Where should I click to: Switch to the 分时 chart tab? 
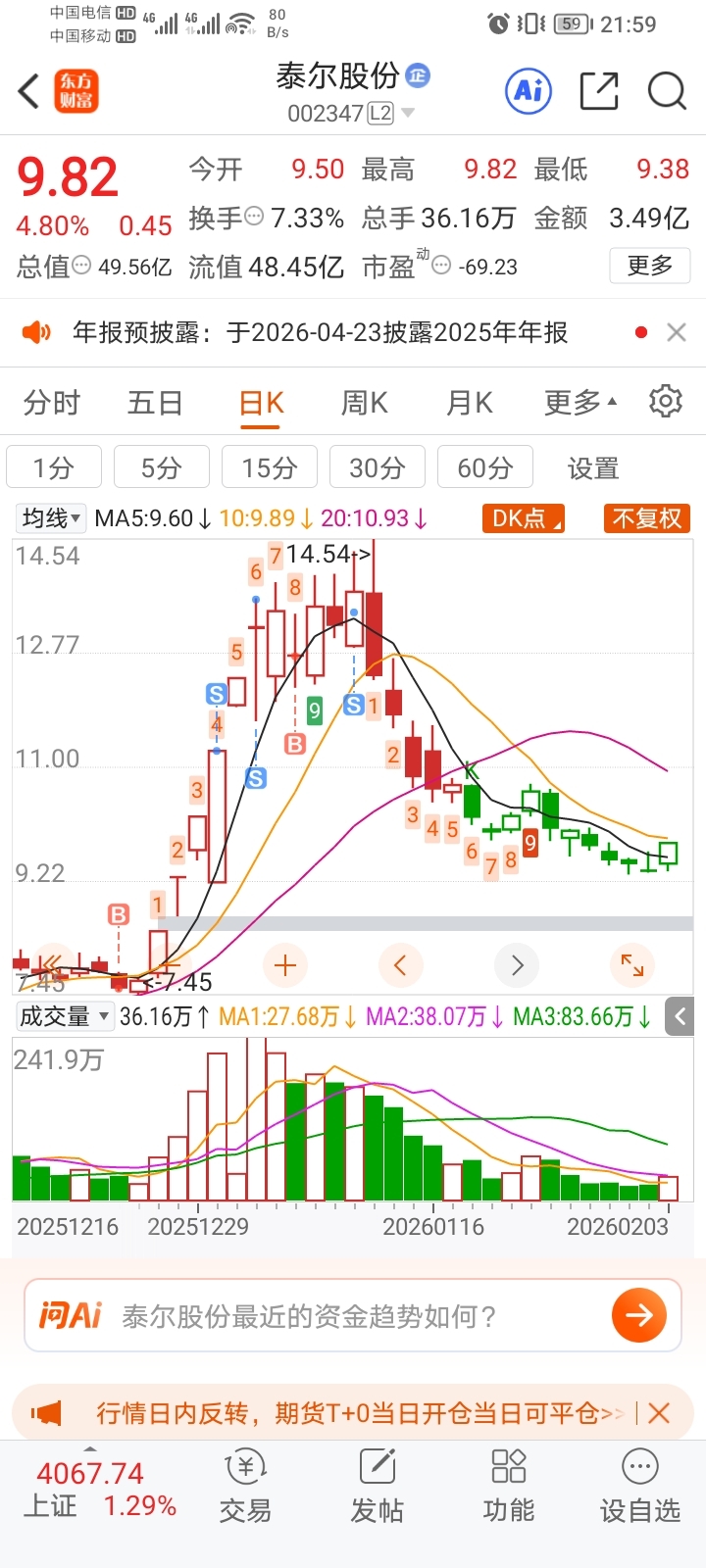[51, 403]
